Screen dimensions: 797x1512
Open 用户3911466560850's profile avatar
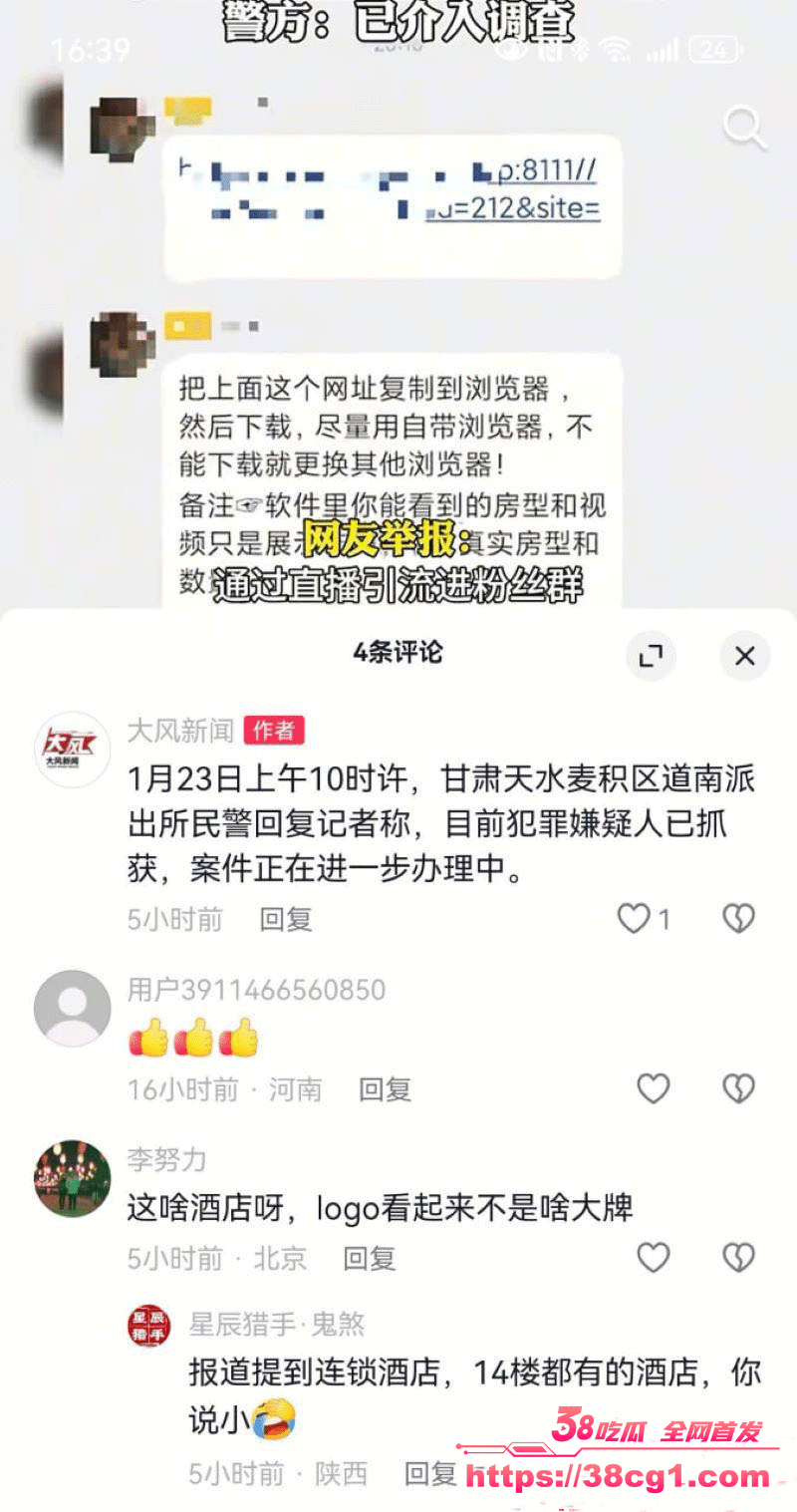point(72,1008)
